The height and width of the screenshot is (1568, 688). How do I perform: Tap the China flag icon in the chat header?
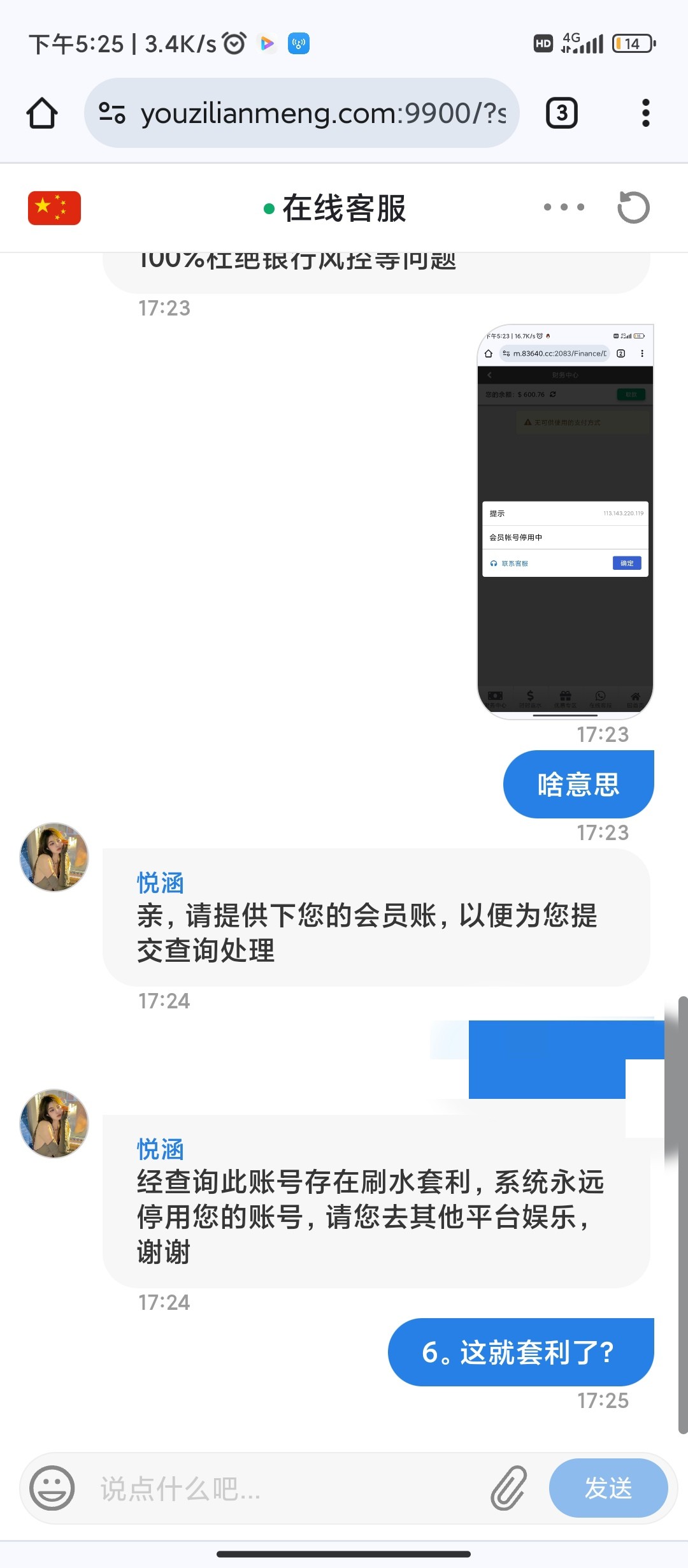(x=54, y=207)
